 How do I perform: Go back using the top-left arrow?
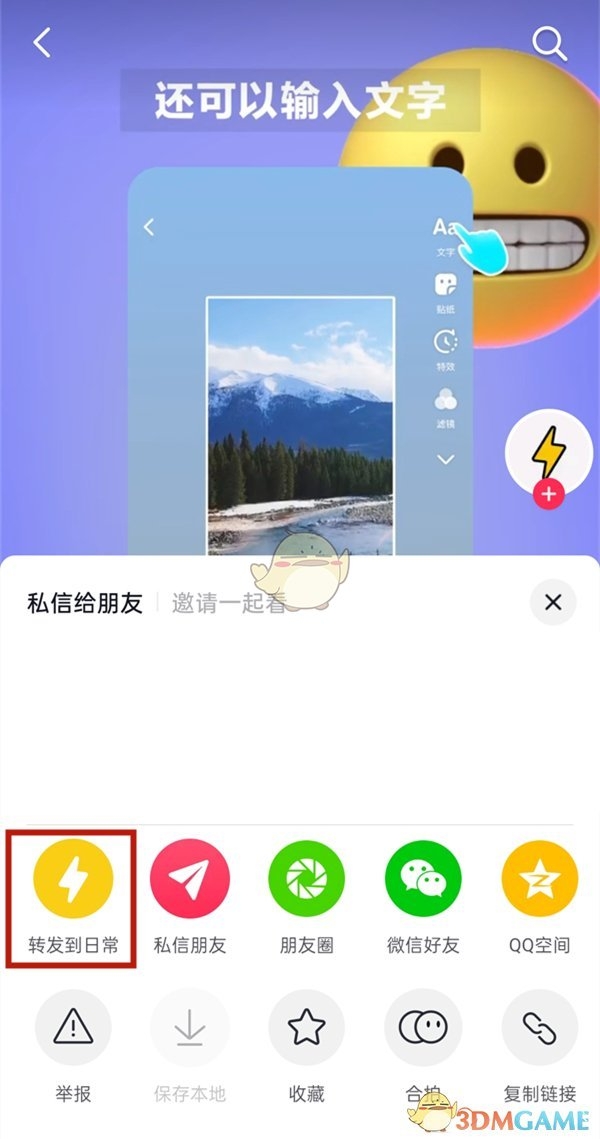click(42, 43)
